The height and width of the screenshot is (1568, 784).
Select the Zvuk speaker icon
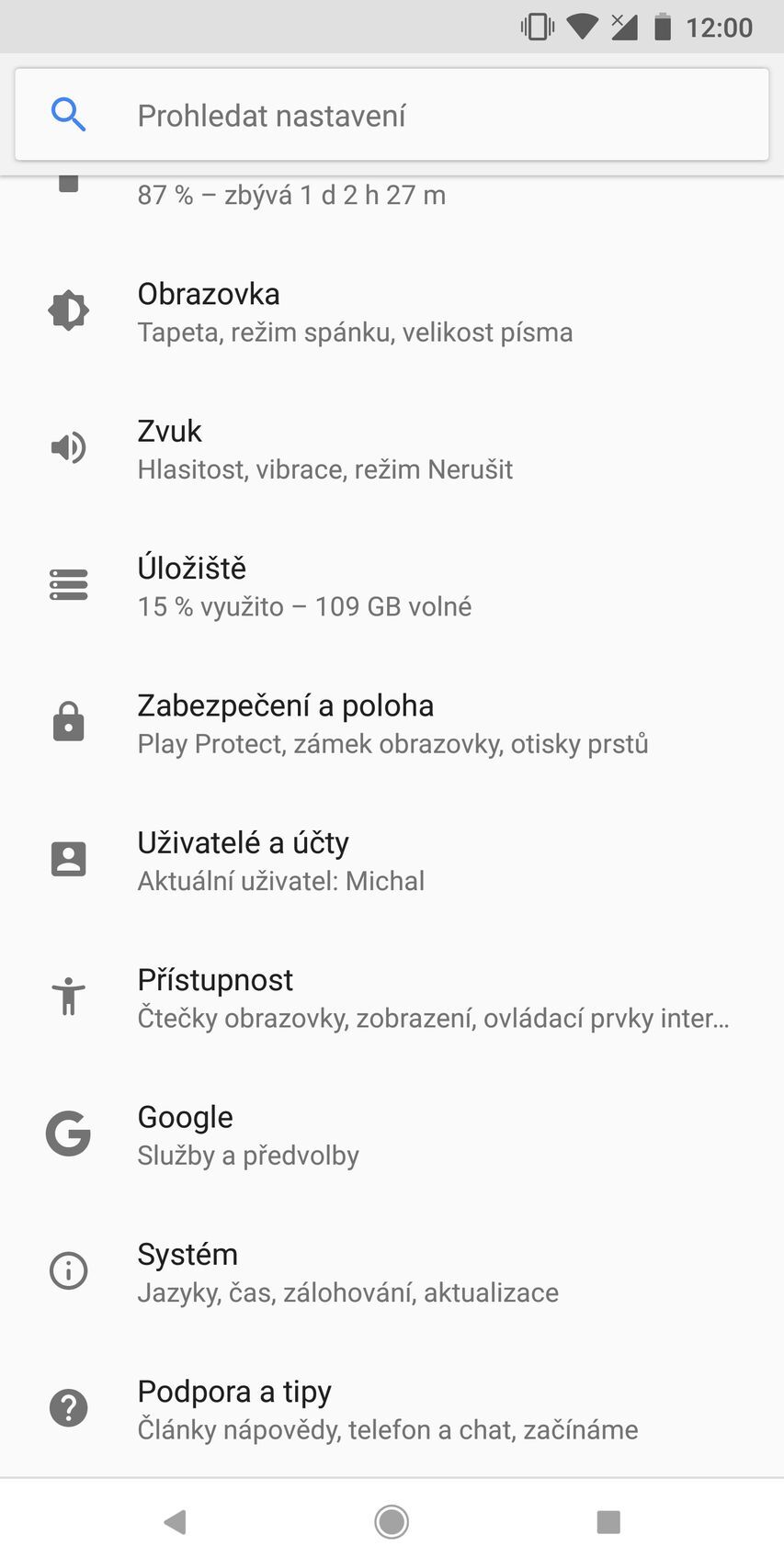68,447
